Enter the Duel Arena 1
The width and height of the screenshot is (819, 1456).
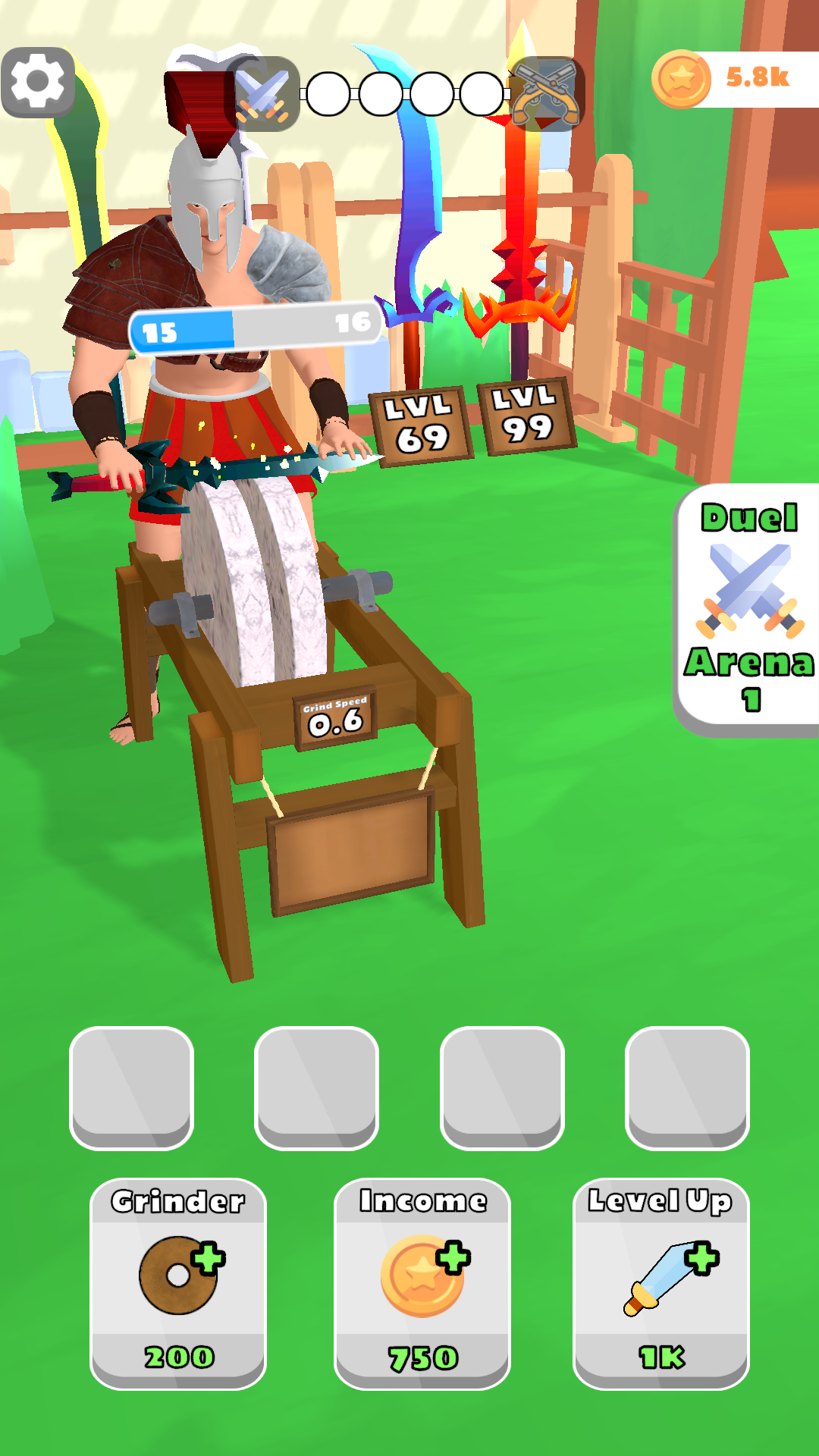[748, 609]
